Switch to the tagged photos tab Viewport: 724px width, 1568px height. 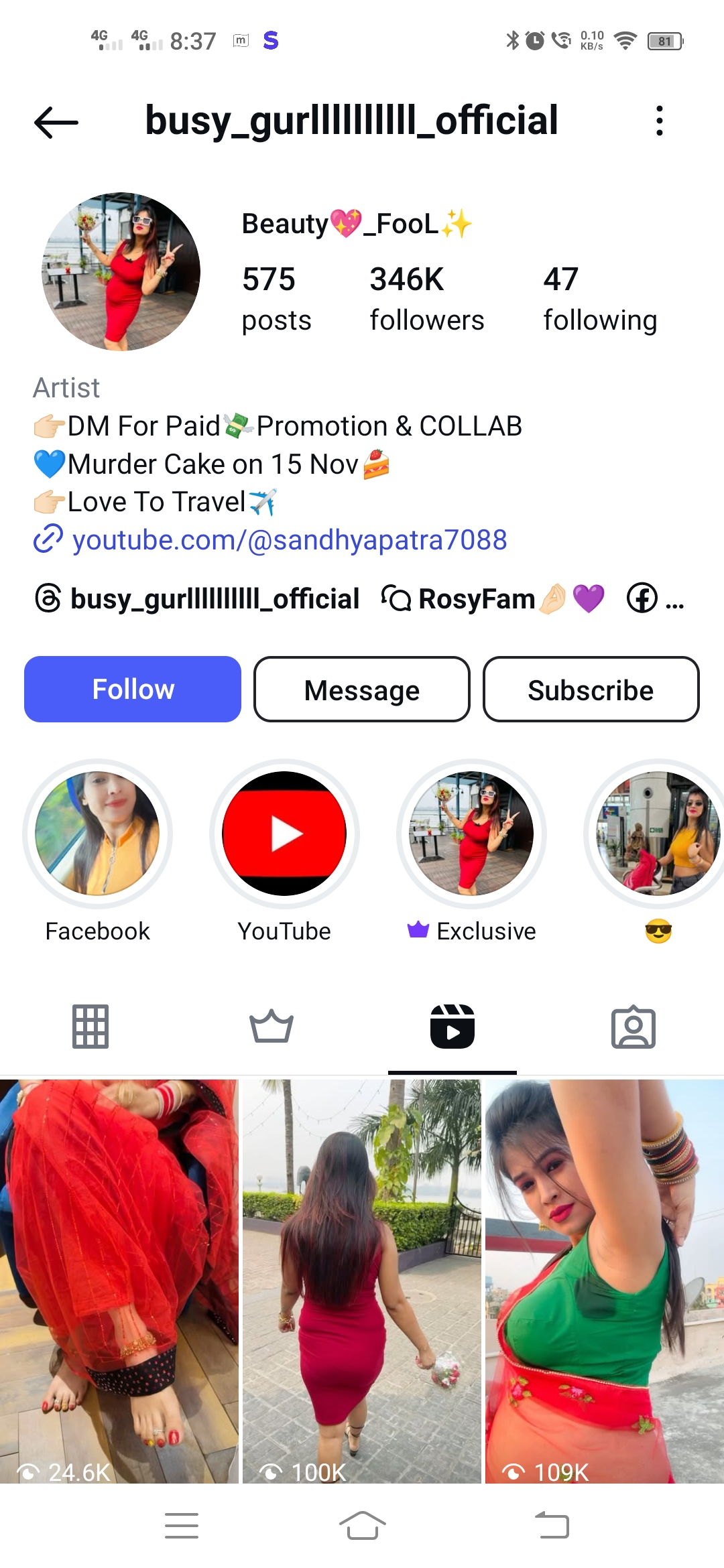(x=633, y=1027)
